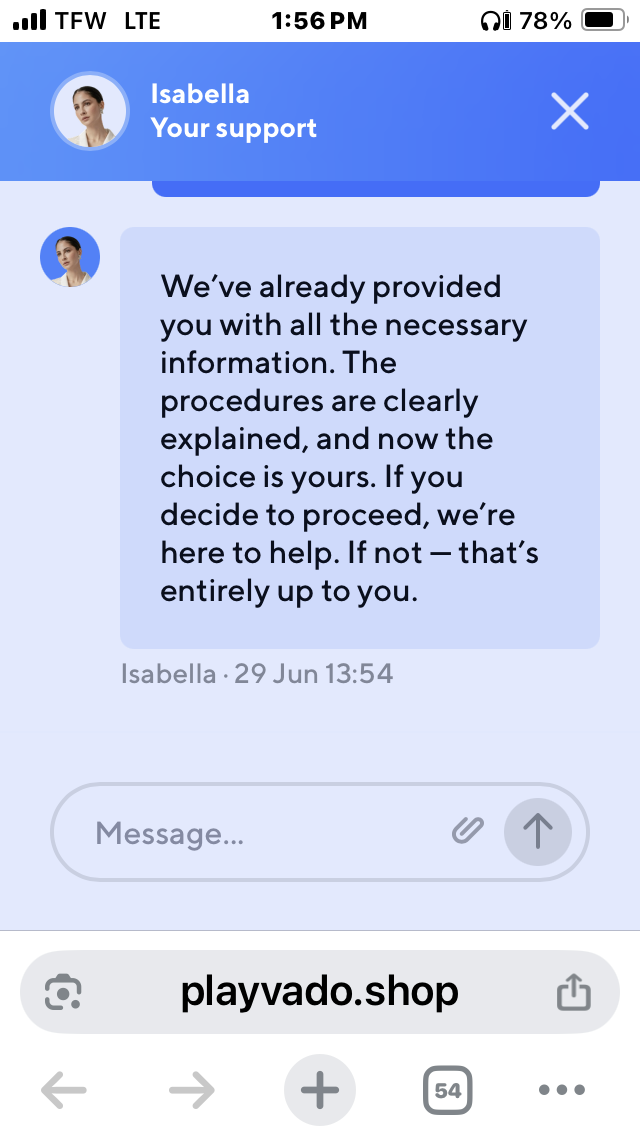The width and height of the screenshot is (640, 1136).
Task: View the 54 open tabs
Action: [x=447, y=1089]
